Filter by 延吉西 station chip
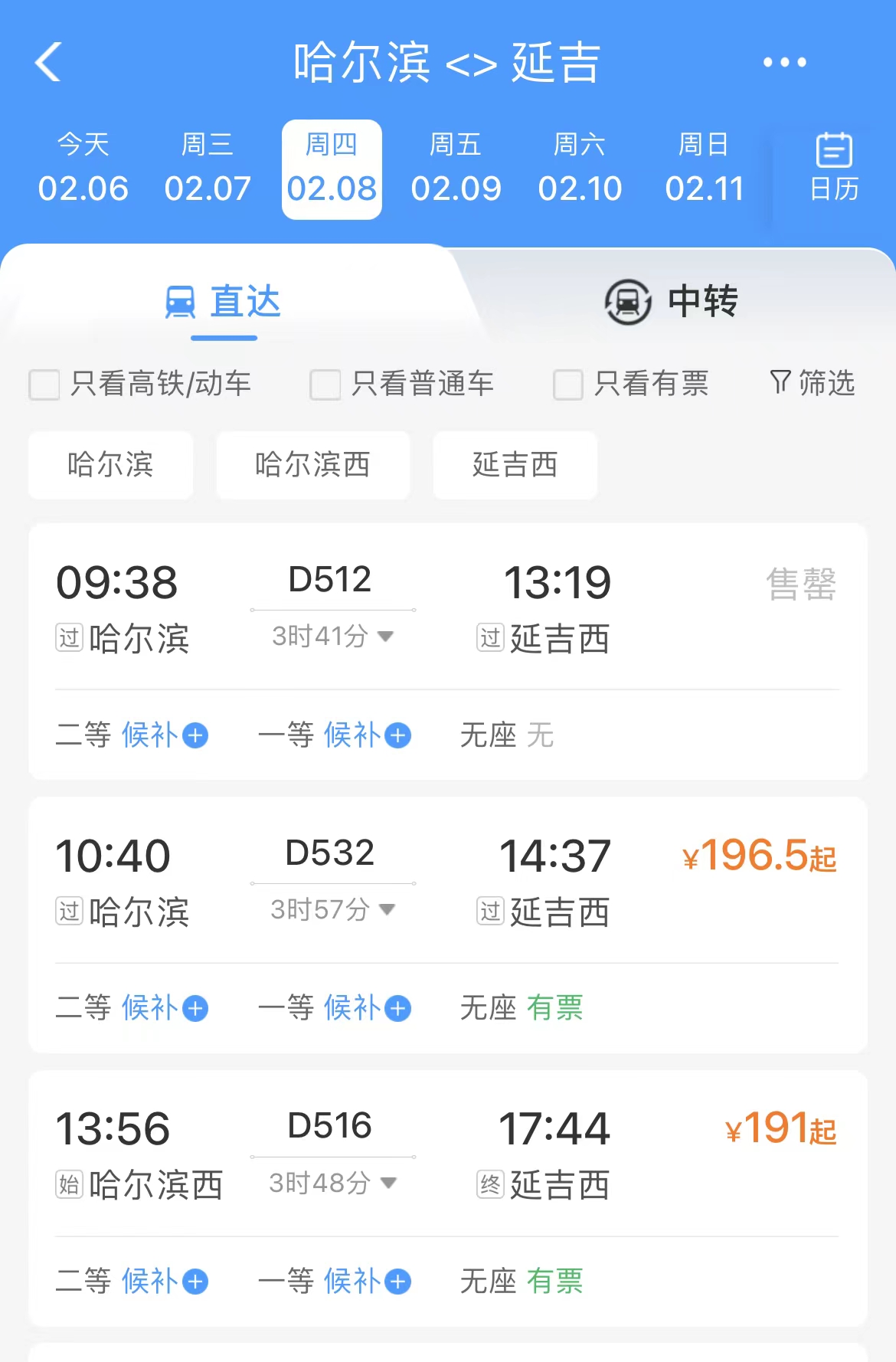 (515, 465)
